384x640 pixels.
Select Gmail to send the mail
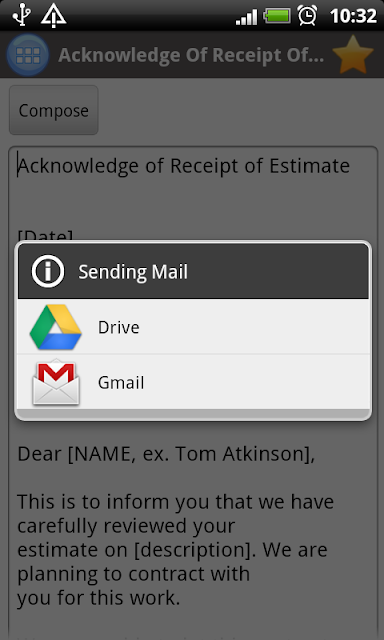(x=193, y=382)
